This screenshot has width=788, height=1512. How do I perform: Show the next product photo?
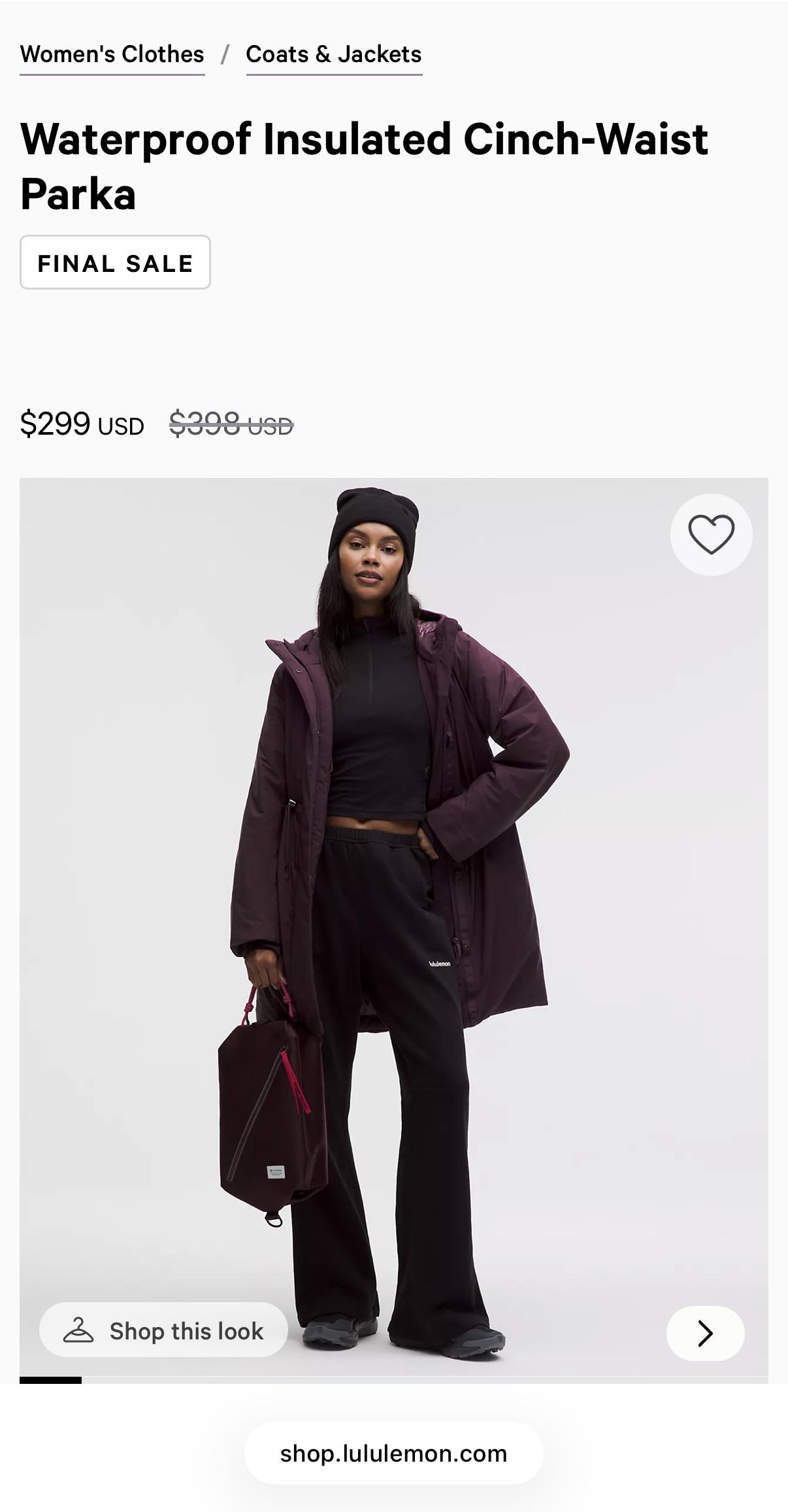tap(705, 1333)
